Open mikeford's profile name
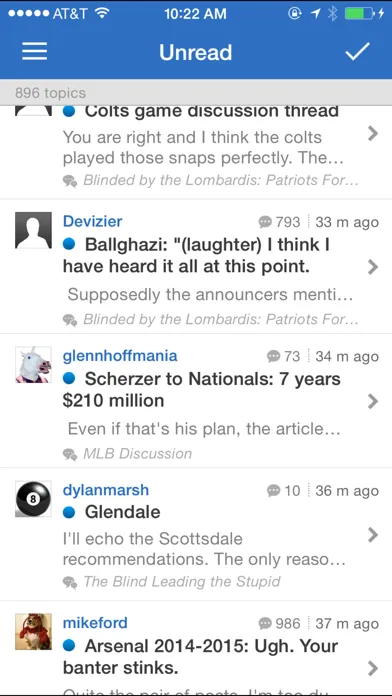Image resolution: width=392 pixels, height=696 pixels. point(95,623)
